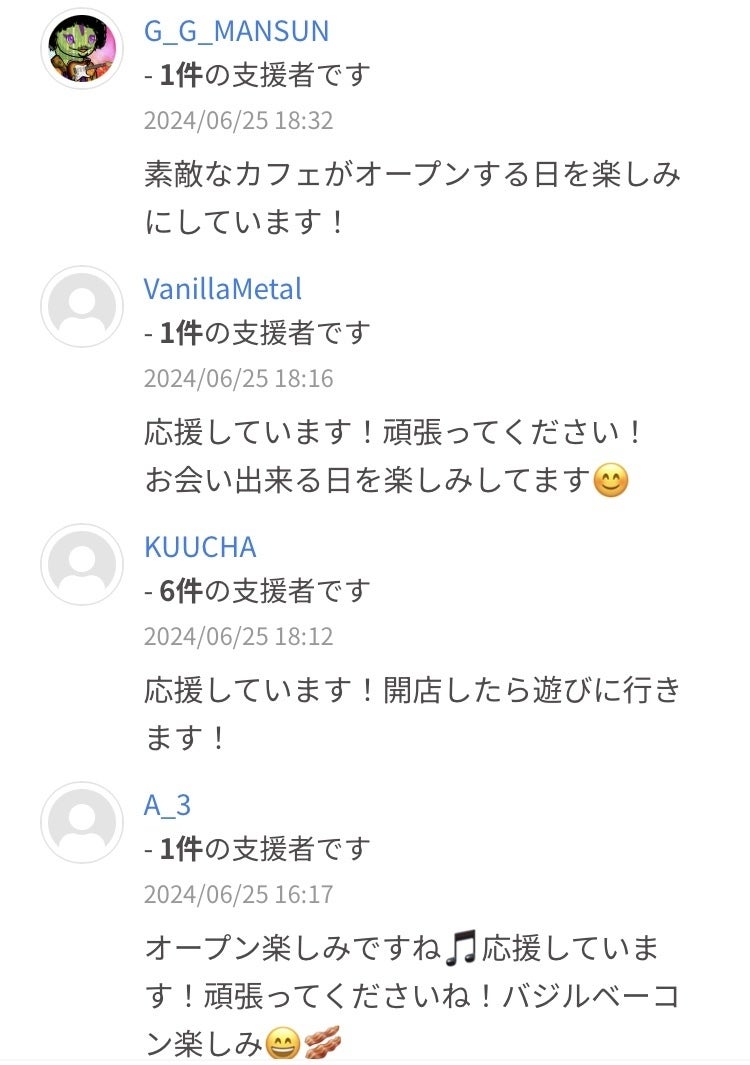Screen dimensions: 750x1065
Task: Tap G_G_MANSUN's avatar picture
Action: click(82, 48)
